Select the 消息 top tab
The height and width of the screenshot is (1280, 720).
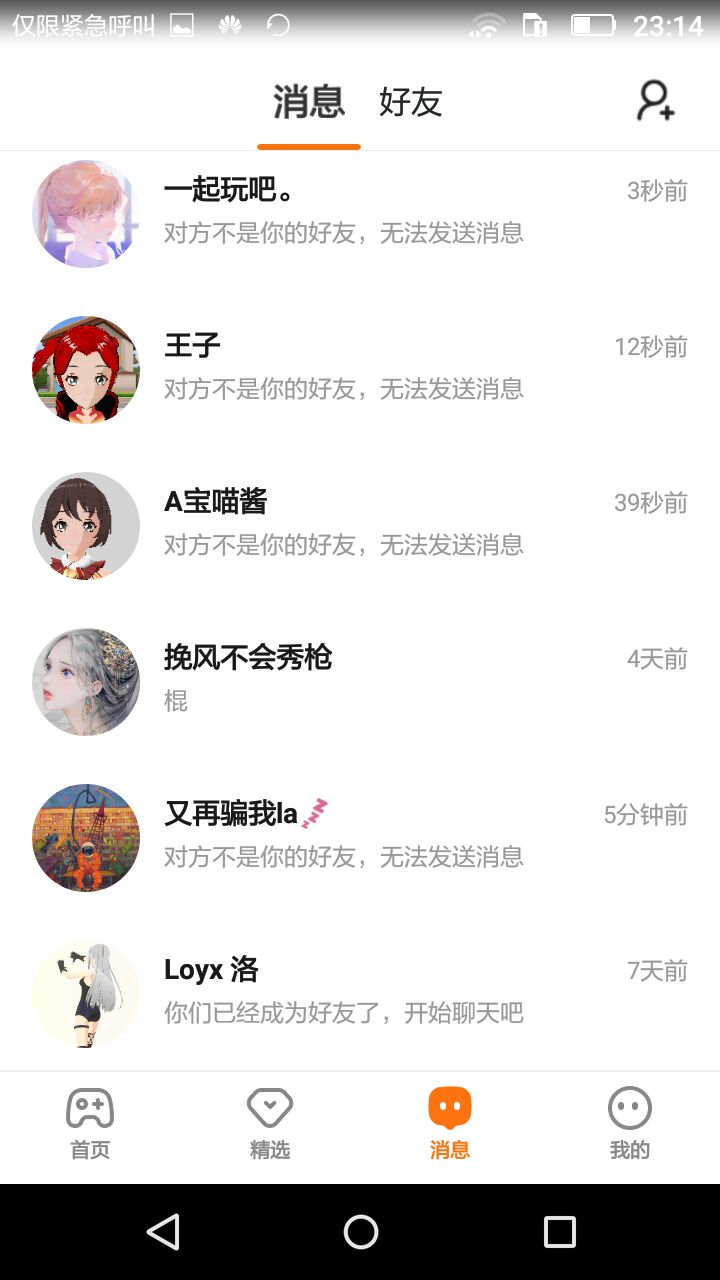(309, 102)
